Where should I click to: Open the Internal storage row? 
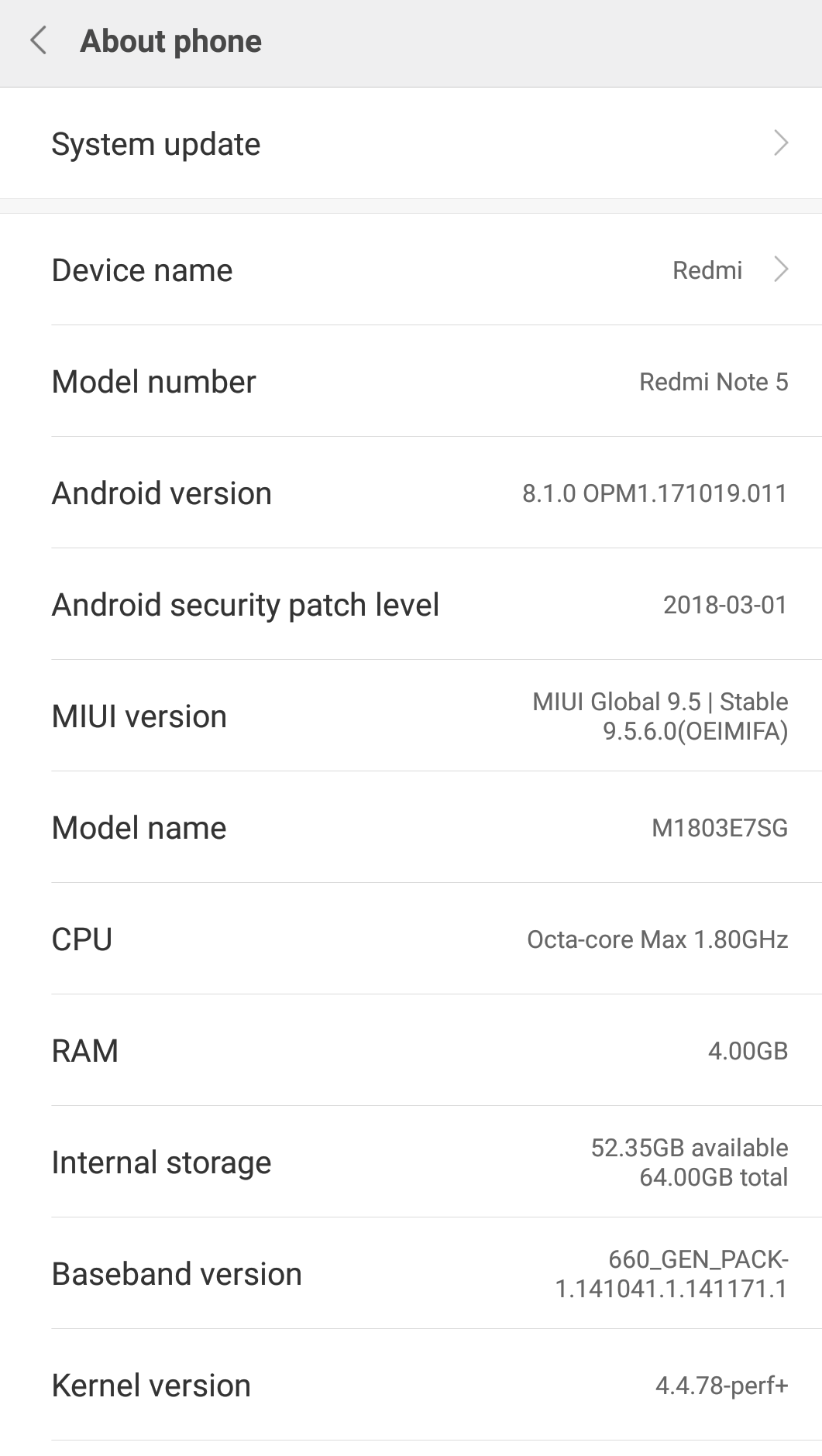(411, 1162)
